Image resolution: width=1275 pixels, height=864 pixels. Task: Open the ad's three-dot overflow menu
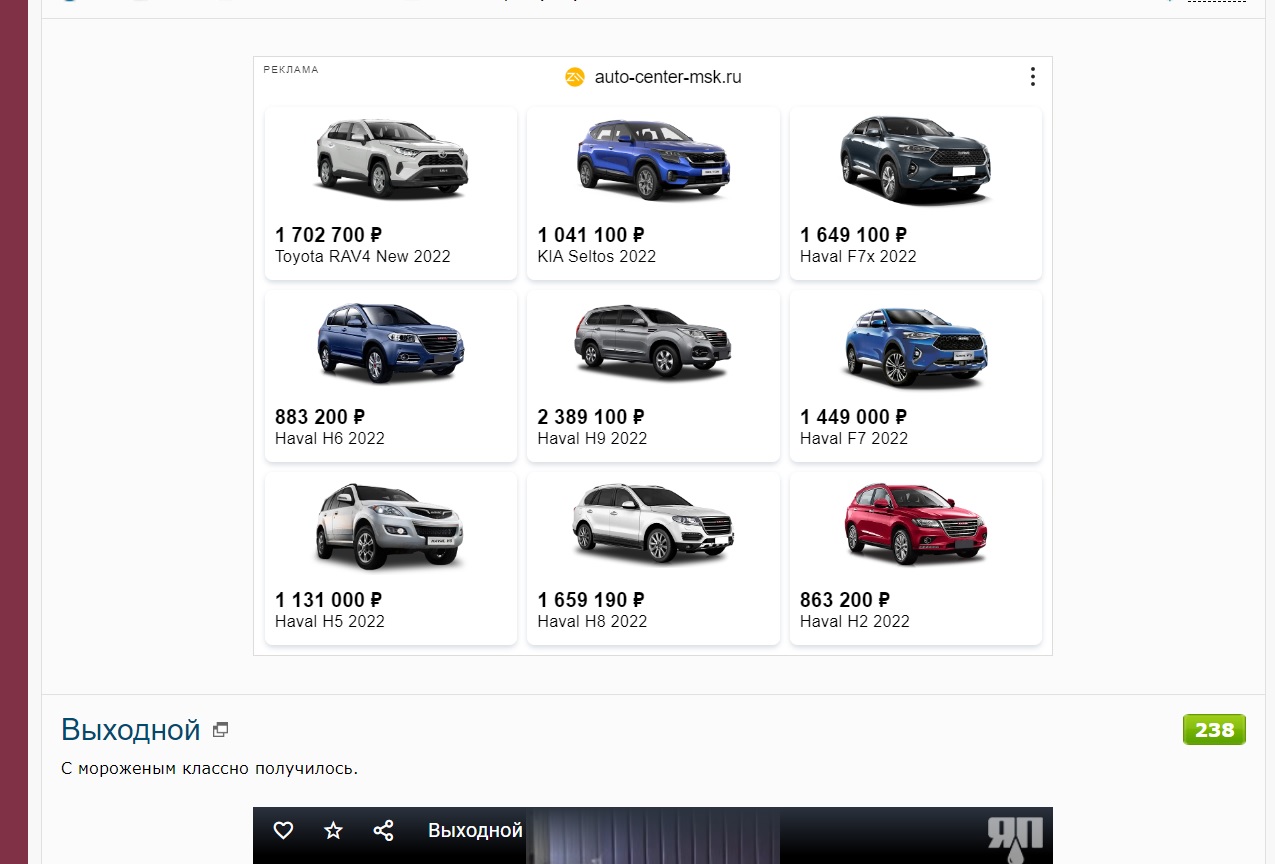tap(1032, 77)
